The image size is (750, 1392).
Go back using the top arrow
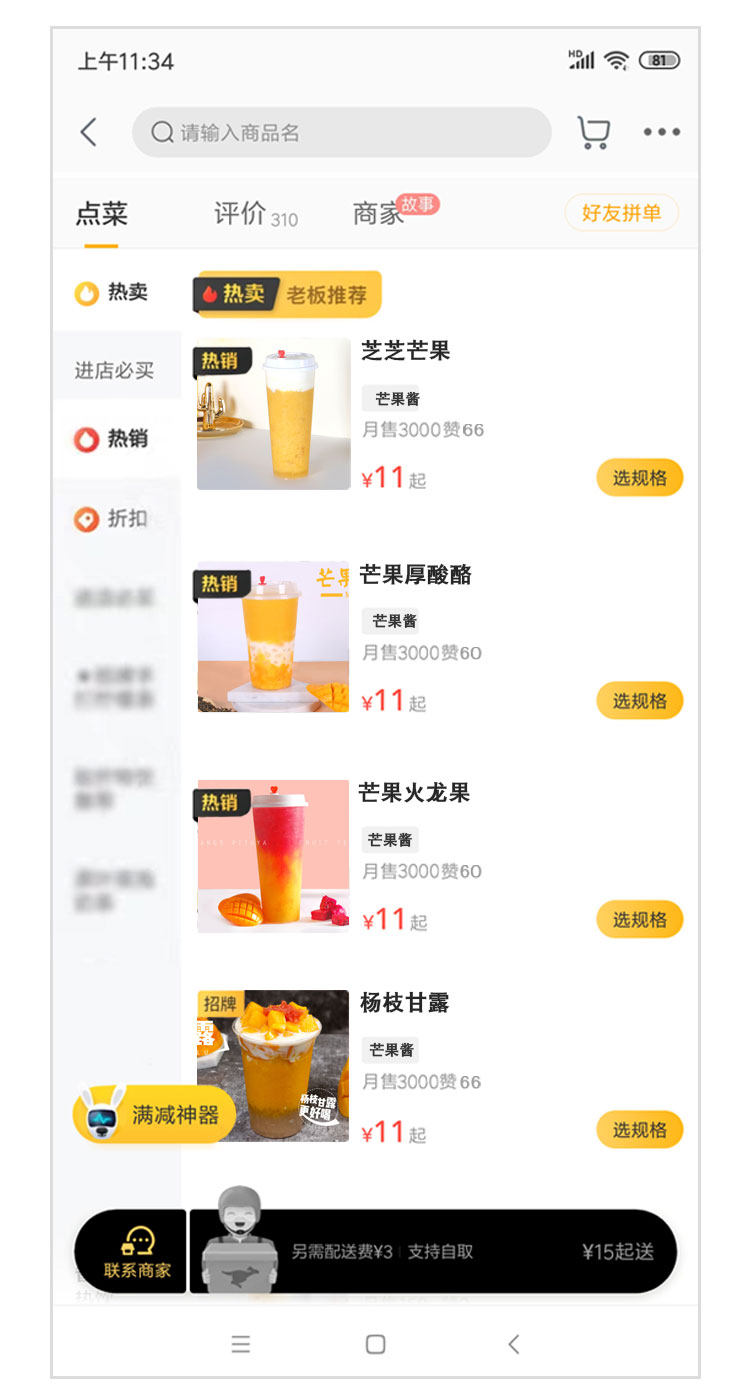click(89, 132)
